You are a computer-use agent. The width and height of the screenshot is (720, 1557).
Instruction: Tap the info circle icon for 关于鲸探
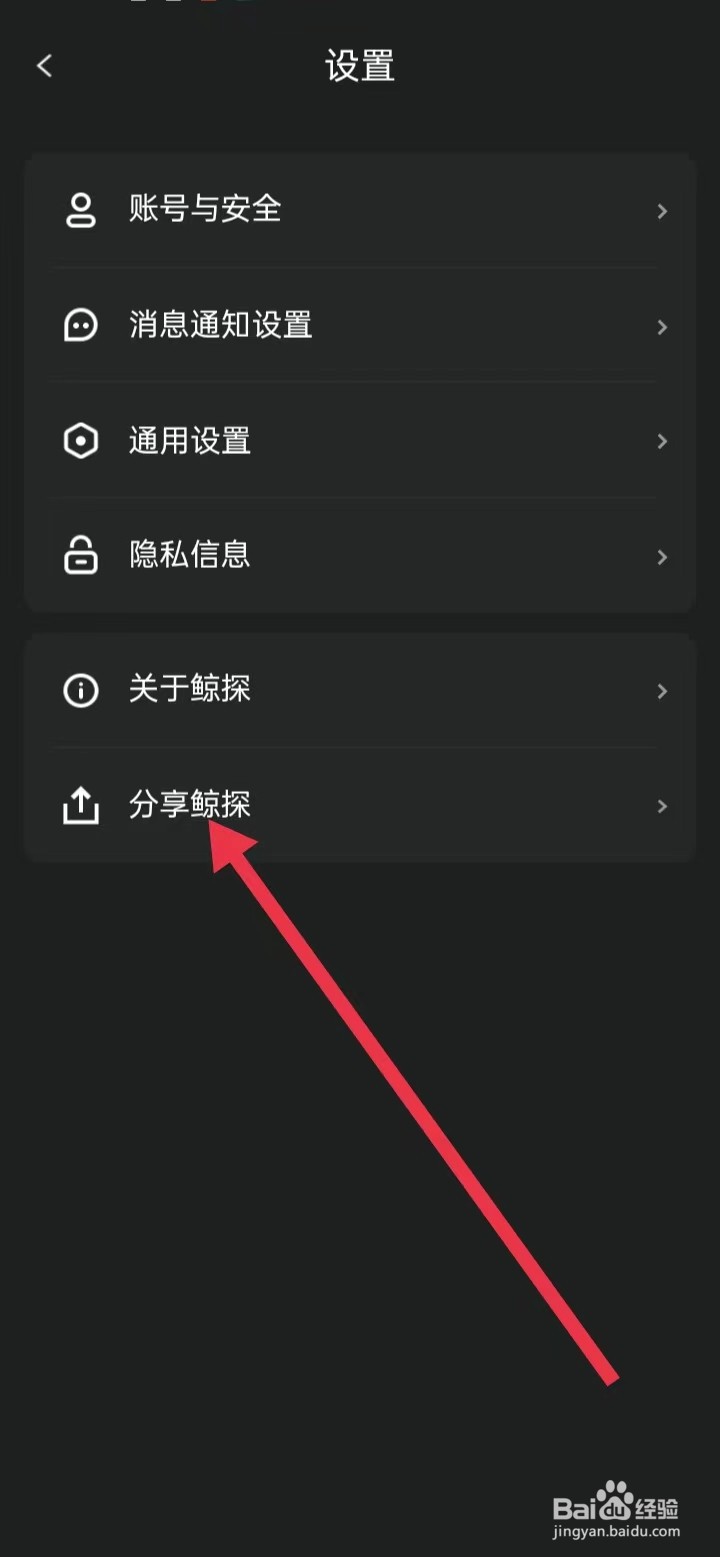tap(80, 690)
